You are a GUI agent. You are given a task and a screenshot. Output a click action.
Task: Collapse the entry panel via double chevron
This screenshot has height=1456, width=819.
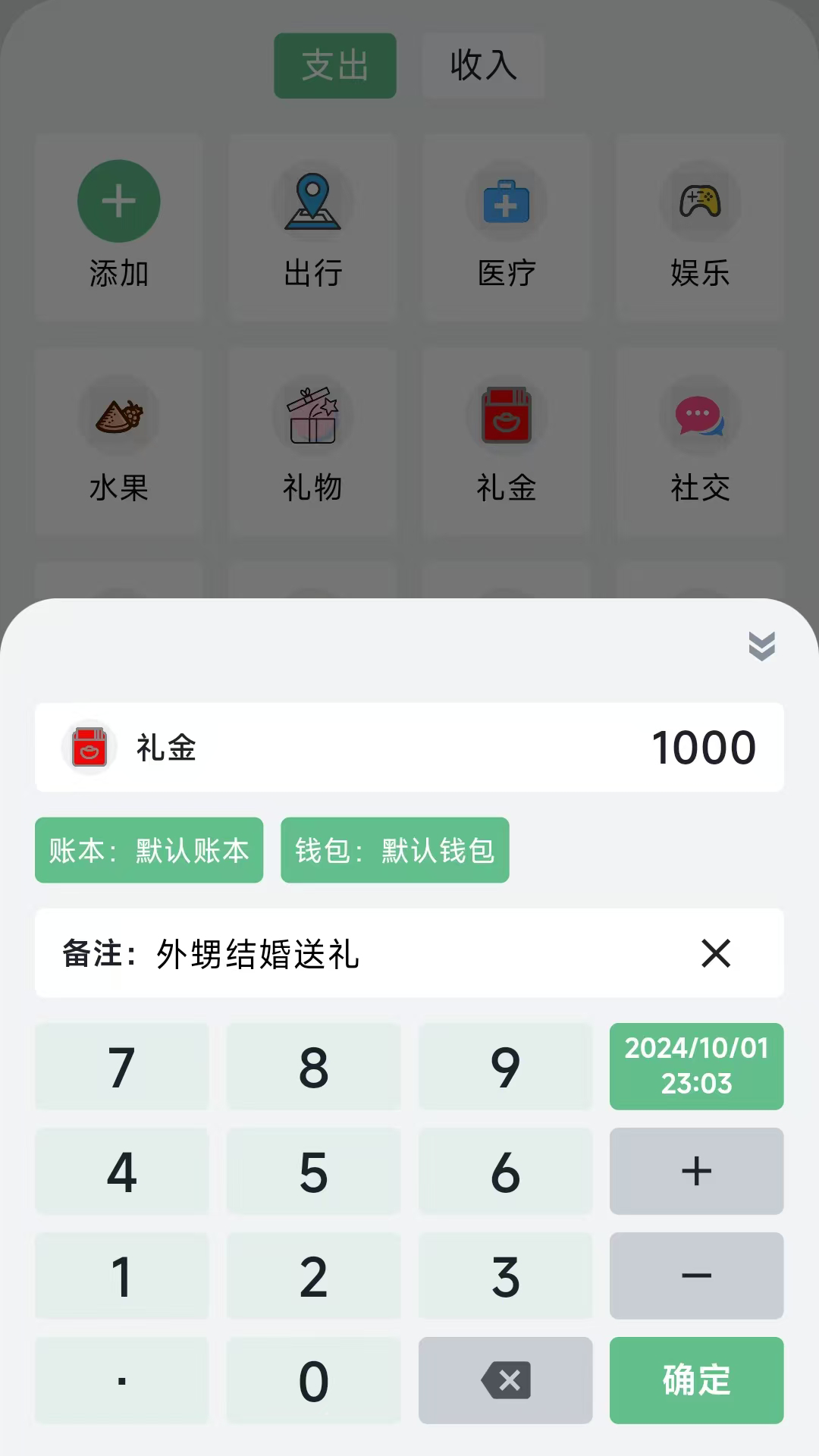[761, 646]
